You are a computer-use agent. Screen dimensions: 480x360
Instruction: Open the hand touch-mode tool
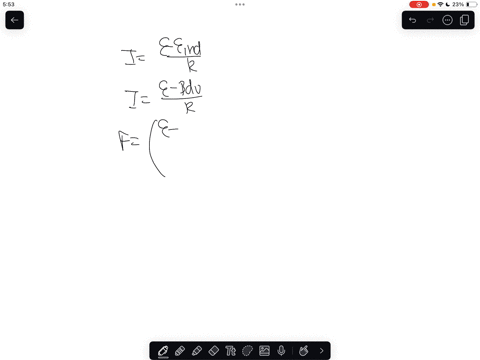[x=304, y=351]
